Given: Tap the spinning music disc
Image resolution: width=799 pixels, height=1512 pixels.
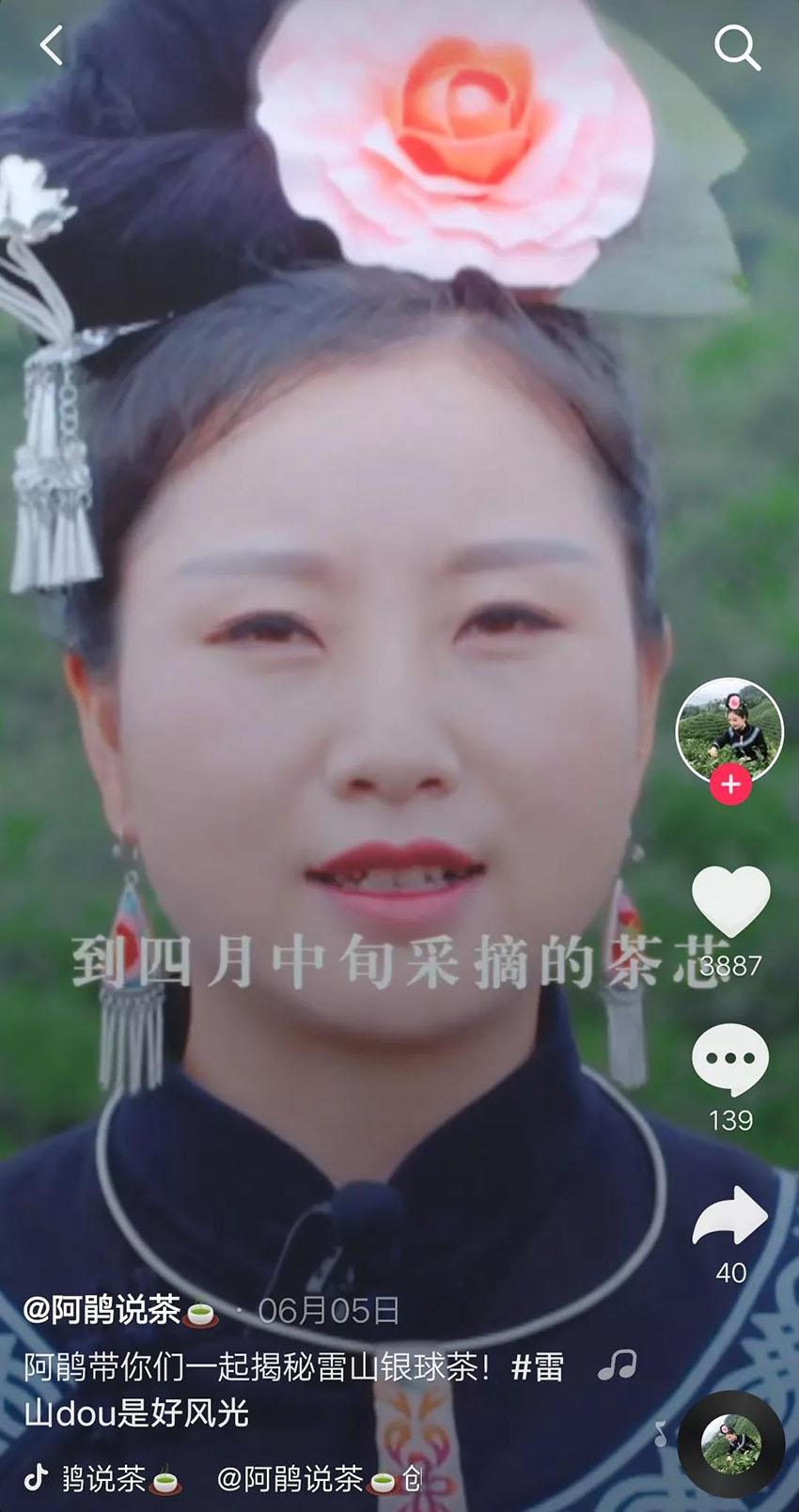Looking at the screenshot, I should tap(730, 1443).
